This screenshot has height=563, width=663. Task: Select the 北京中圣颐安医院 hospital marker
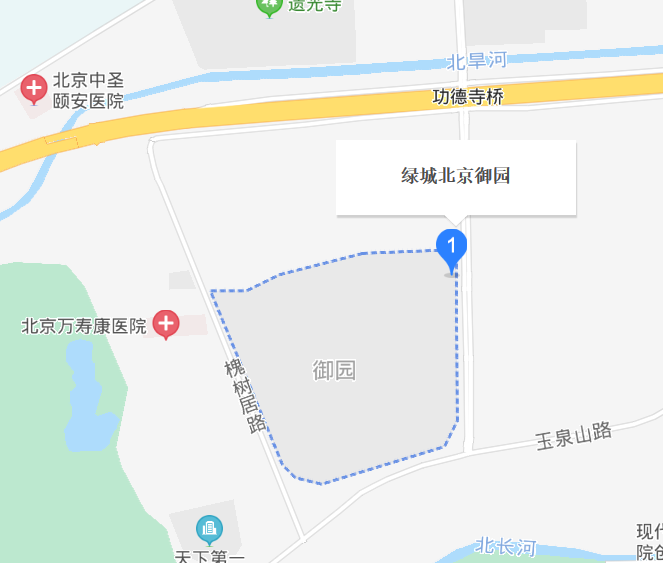coord(34,90)
